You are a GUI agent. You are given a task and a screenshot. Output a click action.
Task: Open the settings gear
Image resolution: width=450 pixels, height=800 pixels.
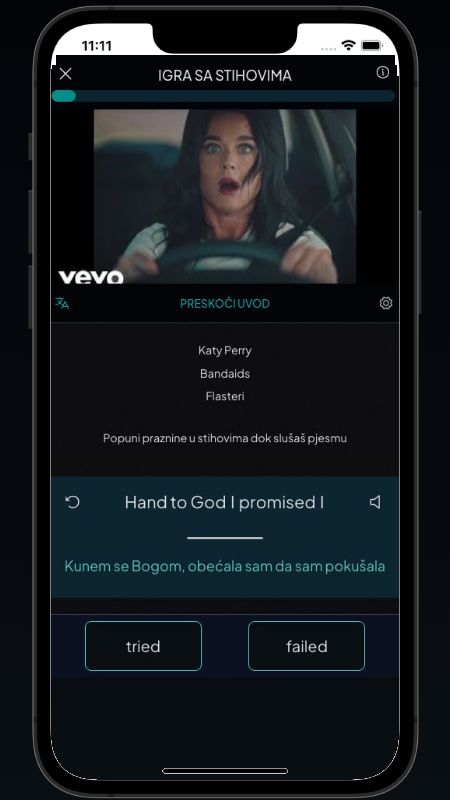pos(386,303)
